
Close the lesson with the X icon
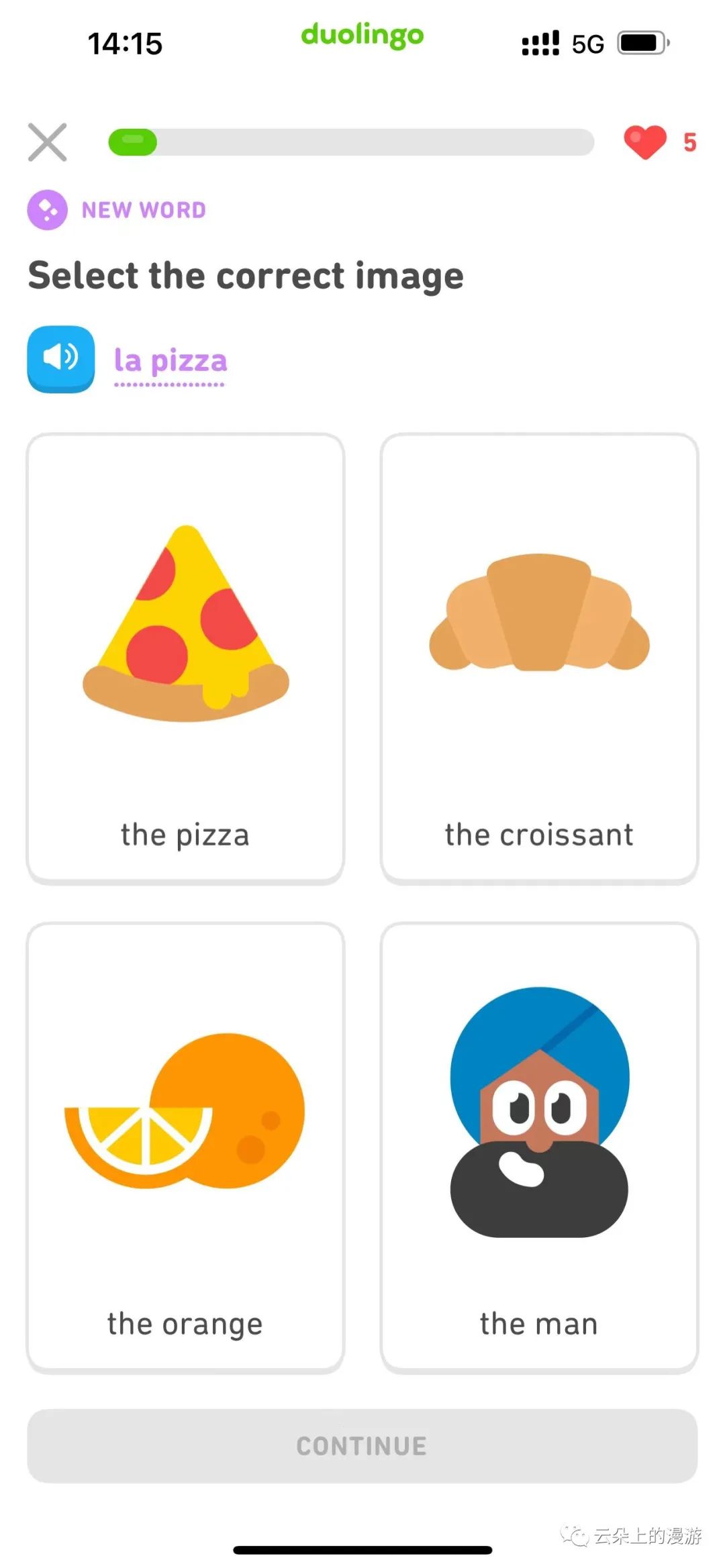tap(48, 142)
